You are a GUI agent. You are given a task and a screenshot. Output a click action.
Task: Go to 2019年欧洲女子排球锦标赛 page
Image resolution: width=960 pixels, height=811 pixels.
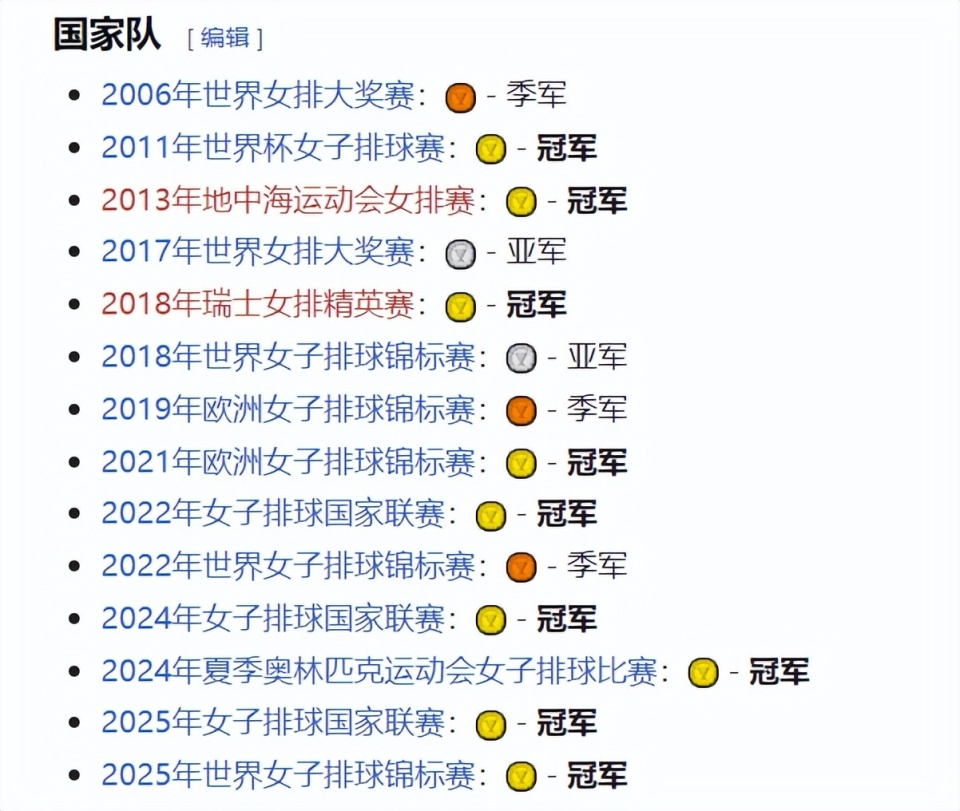tap(287, 409)
